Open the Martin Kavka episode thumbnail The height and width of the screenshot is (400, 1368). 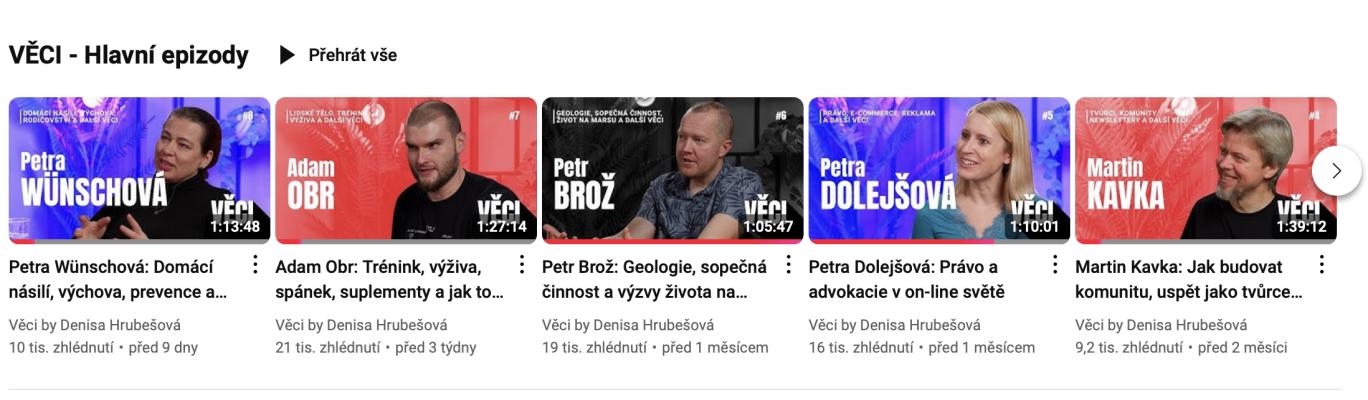(x=1205, y=169)
